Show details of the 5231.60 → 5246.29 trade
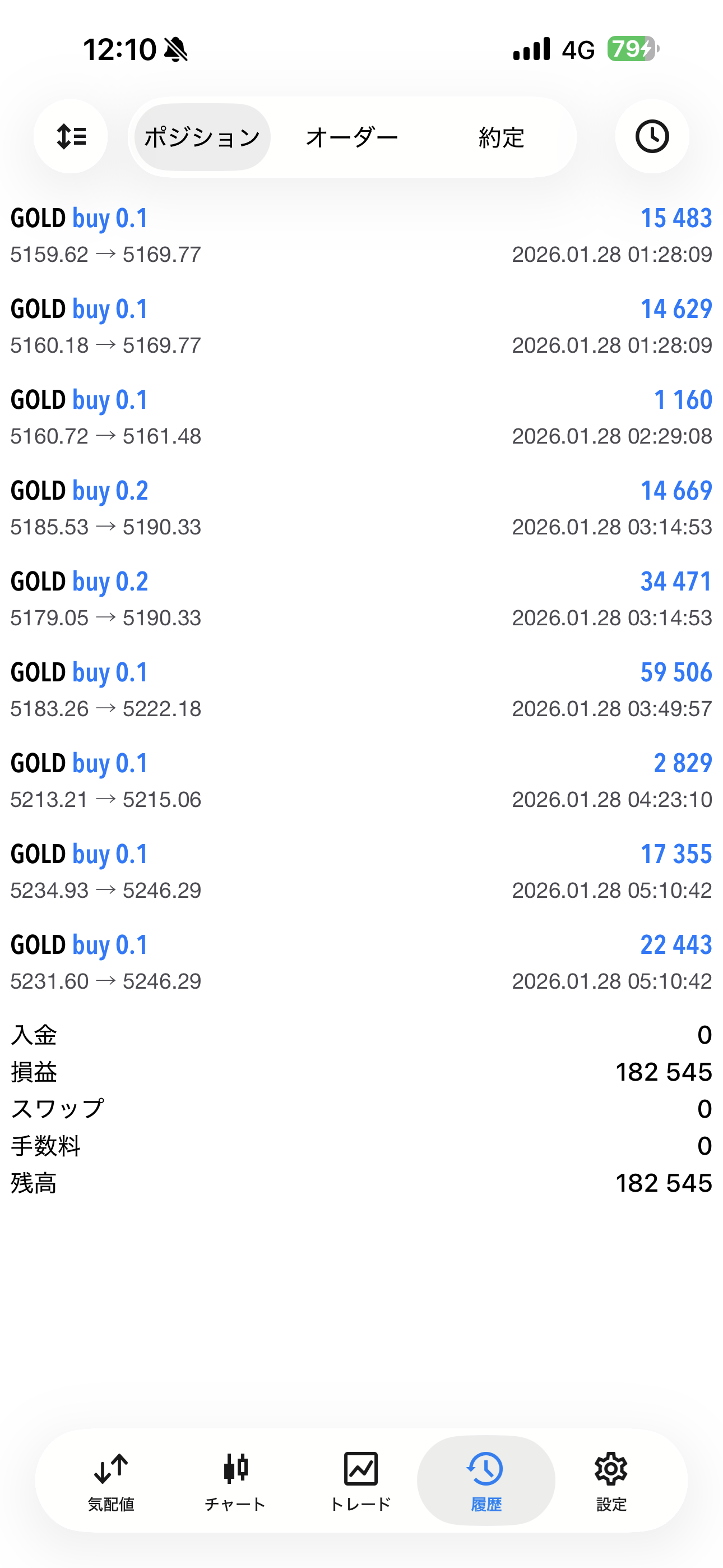This screenshot has height=1568, width=723. 361,962
